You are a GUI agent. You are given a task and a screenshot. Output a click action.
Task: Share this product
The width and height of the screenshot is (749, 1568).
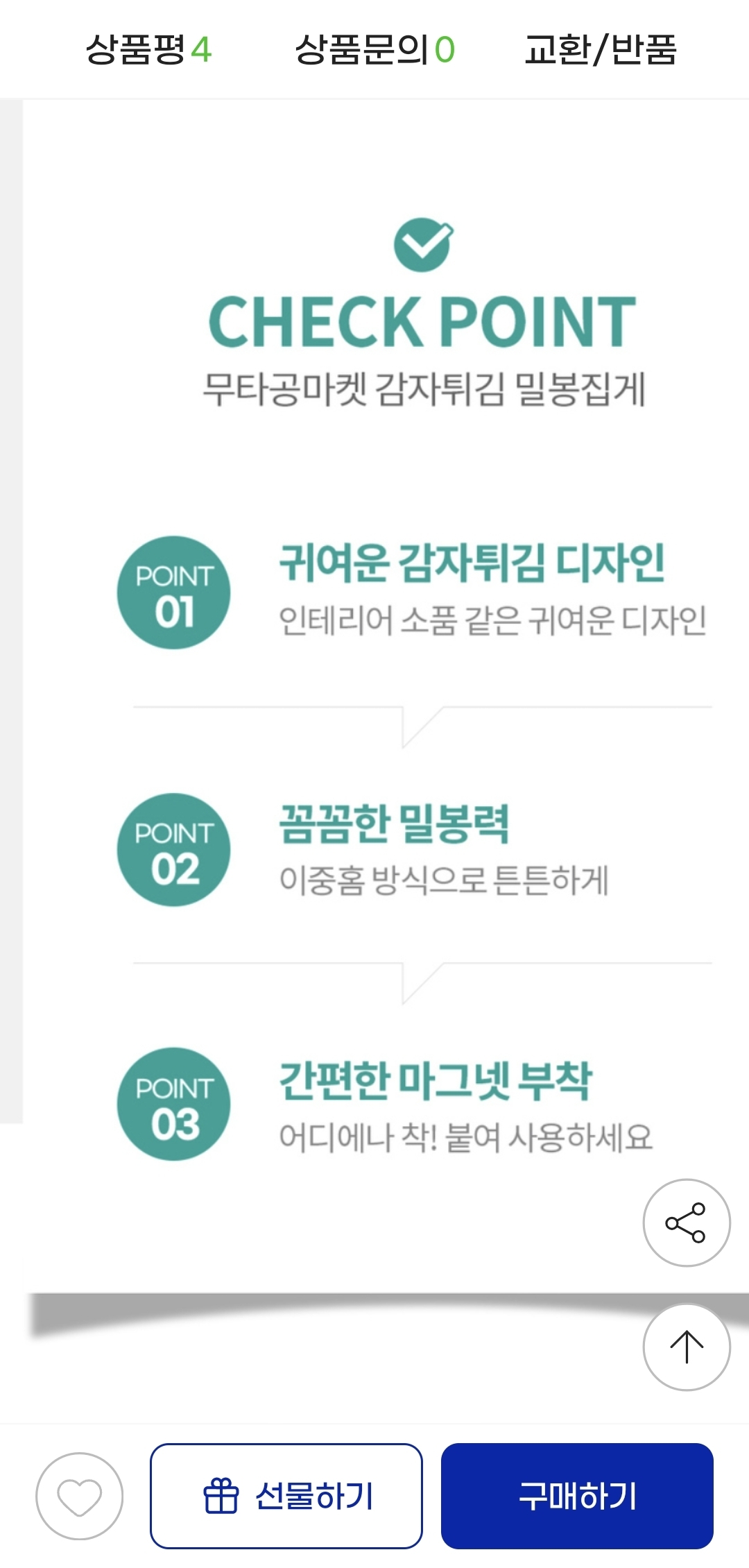coord(686,1222)
